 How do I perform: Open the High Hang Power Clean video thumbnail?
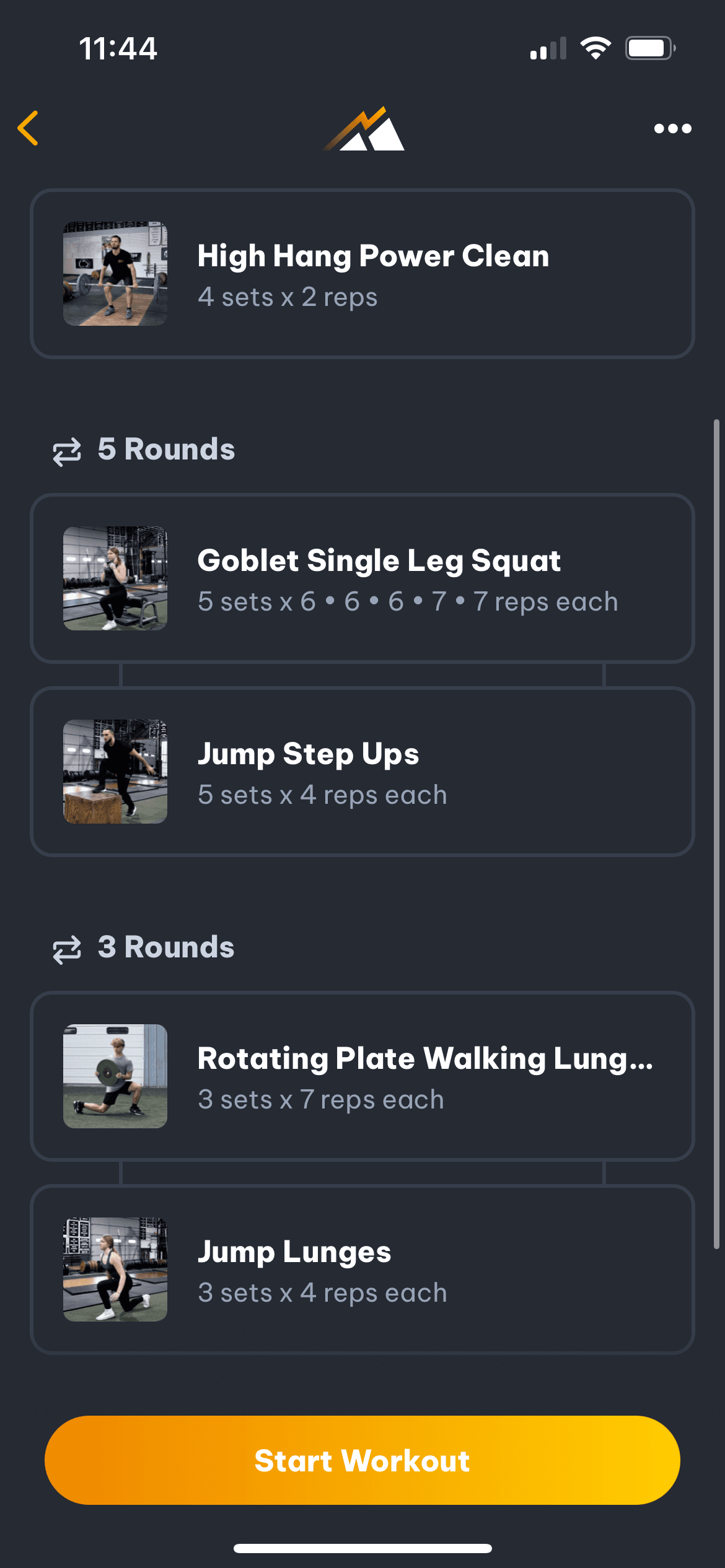pyautogui.click(x=115, y=272)
